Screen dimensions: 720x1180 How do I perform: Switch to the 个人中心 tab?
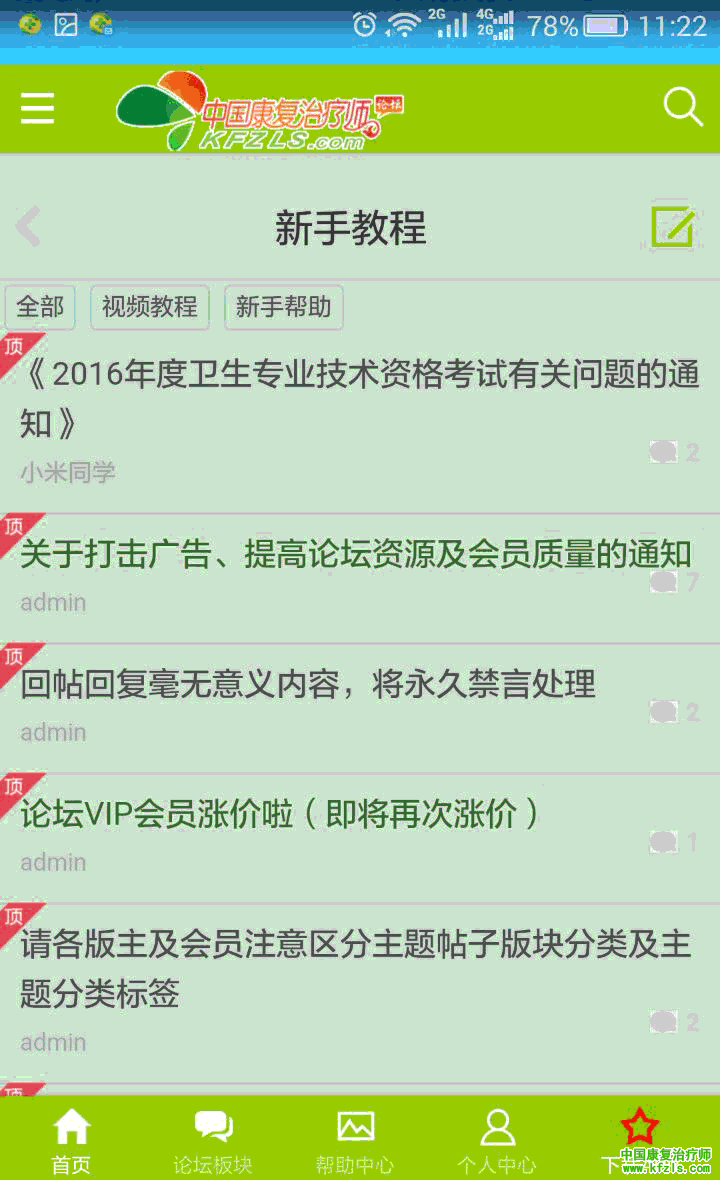pyautogui.click(x=497, y=1140)
